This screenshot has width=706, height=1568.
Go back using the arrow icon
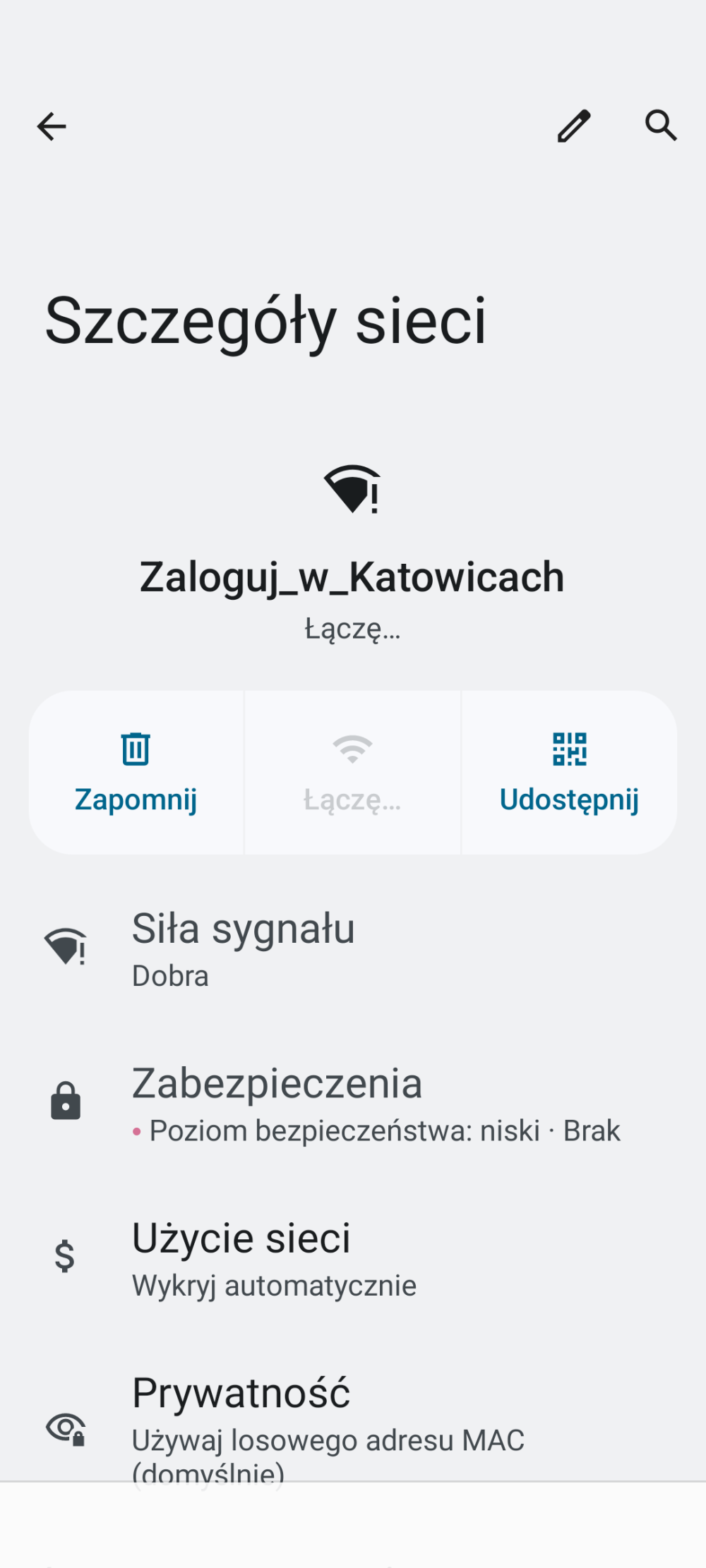(52, 127)
